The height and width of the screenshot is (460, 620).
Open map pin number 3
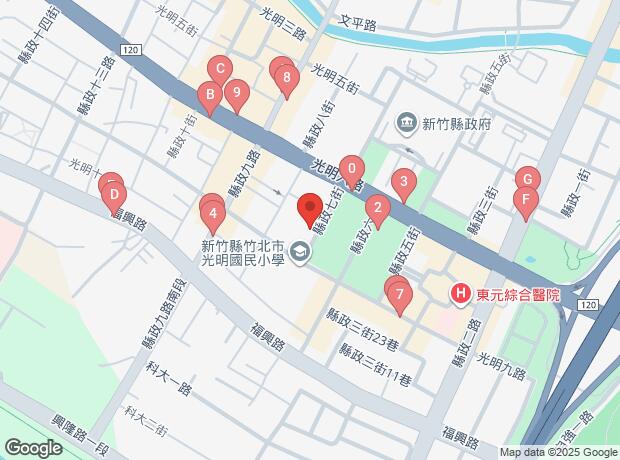click(x=403, y=181)
